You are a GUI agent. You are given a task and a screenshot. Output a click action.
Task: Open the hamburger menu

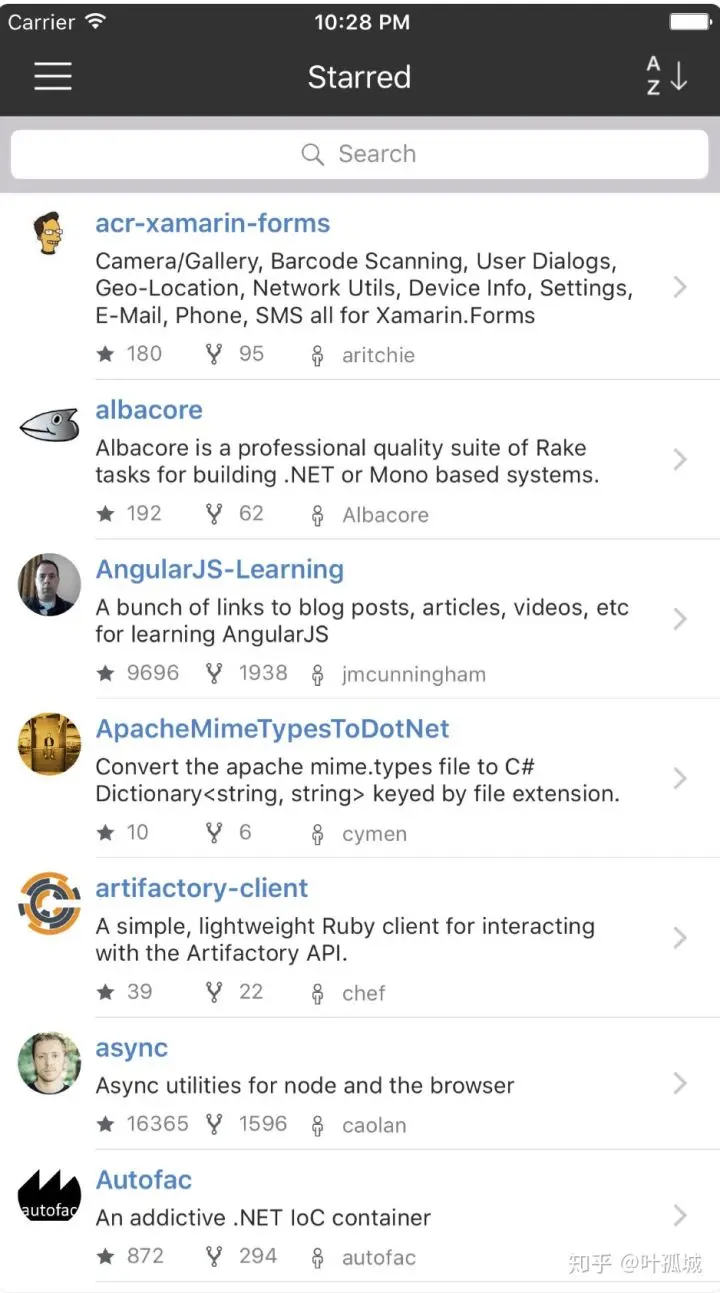tap(53, 77)
